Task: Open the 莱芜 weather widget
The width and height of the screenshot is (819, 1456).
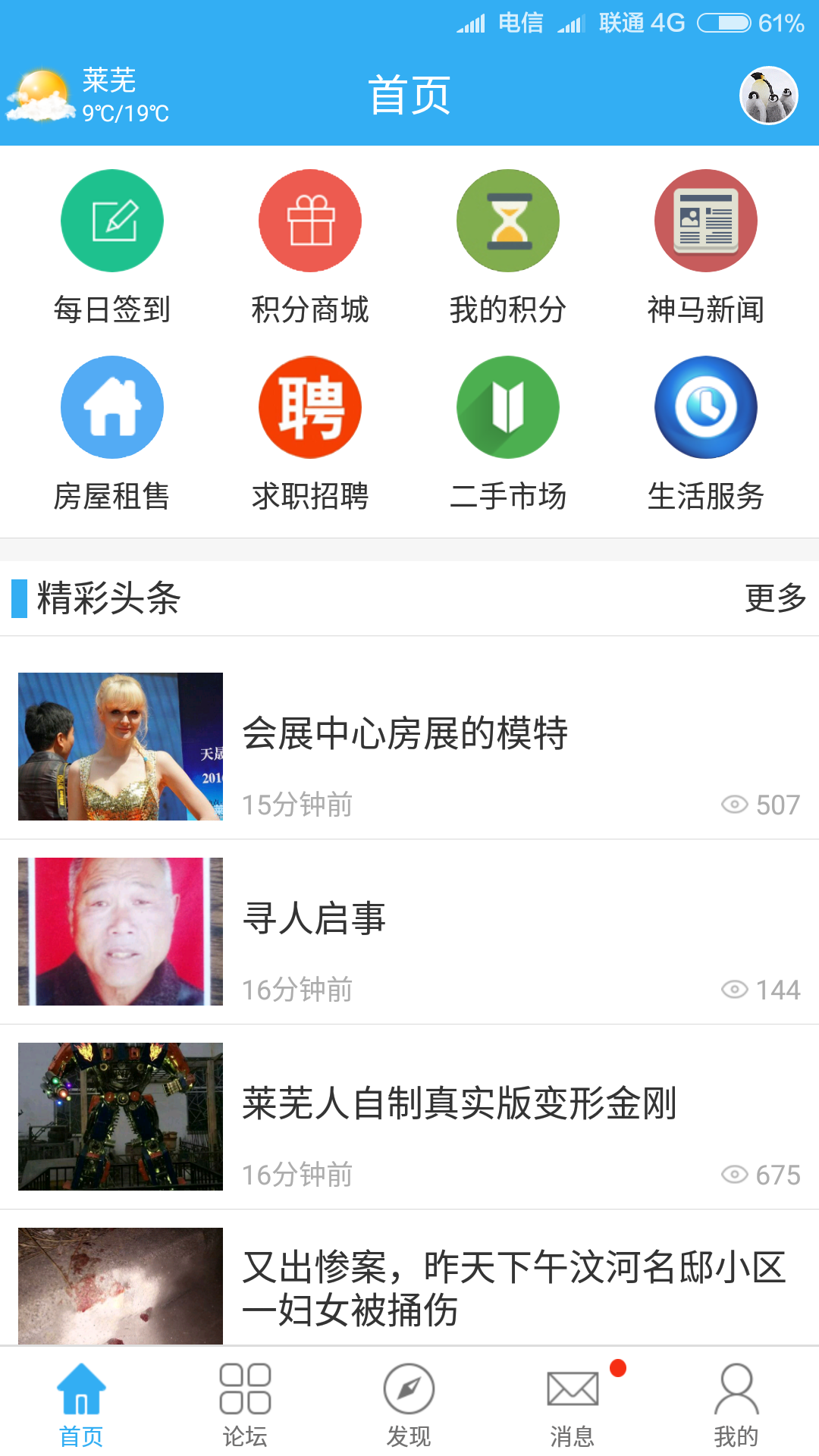Action: pyautogui.click(x=88, y=96)
